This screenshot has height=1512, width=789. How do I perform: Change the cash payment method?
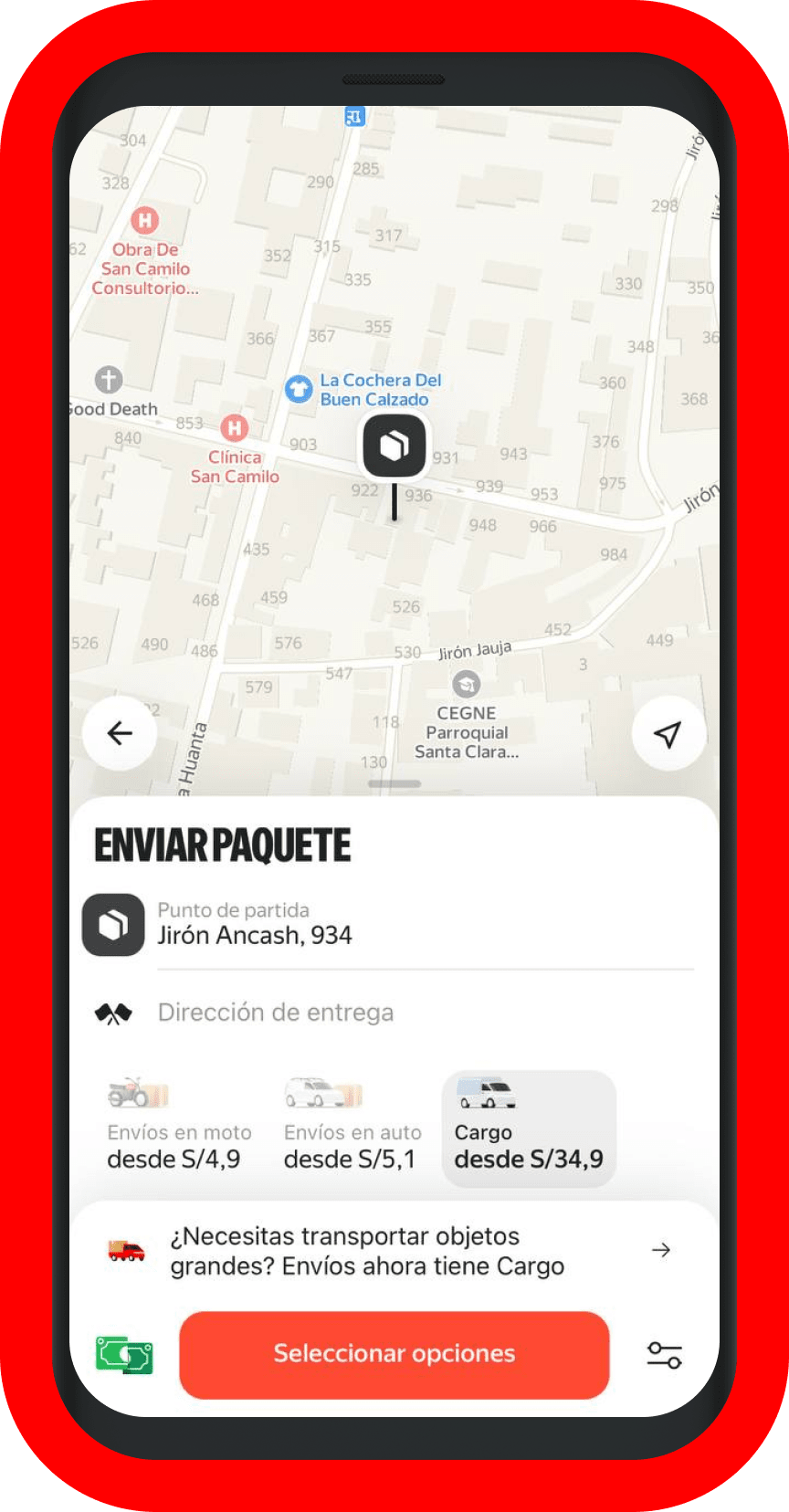coord(124,1355)
